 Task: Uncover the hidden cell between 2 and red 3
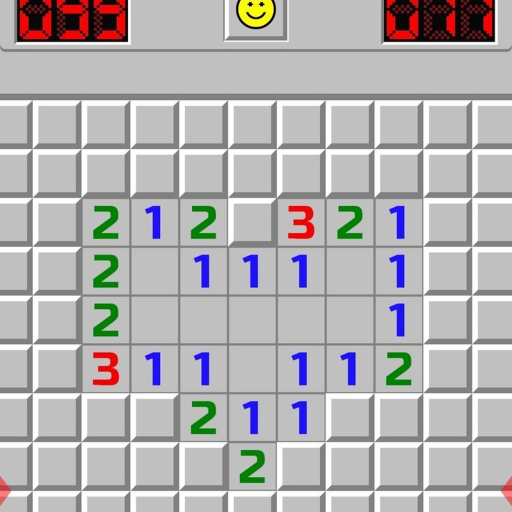252,222
